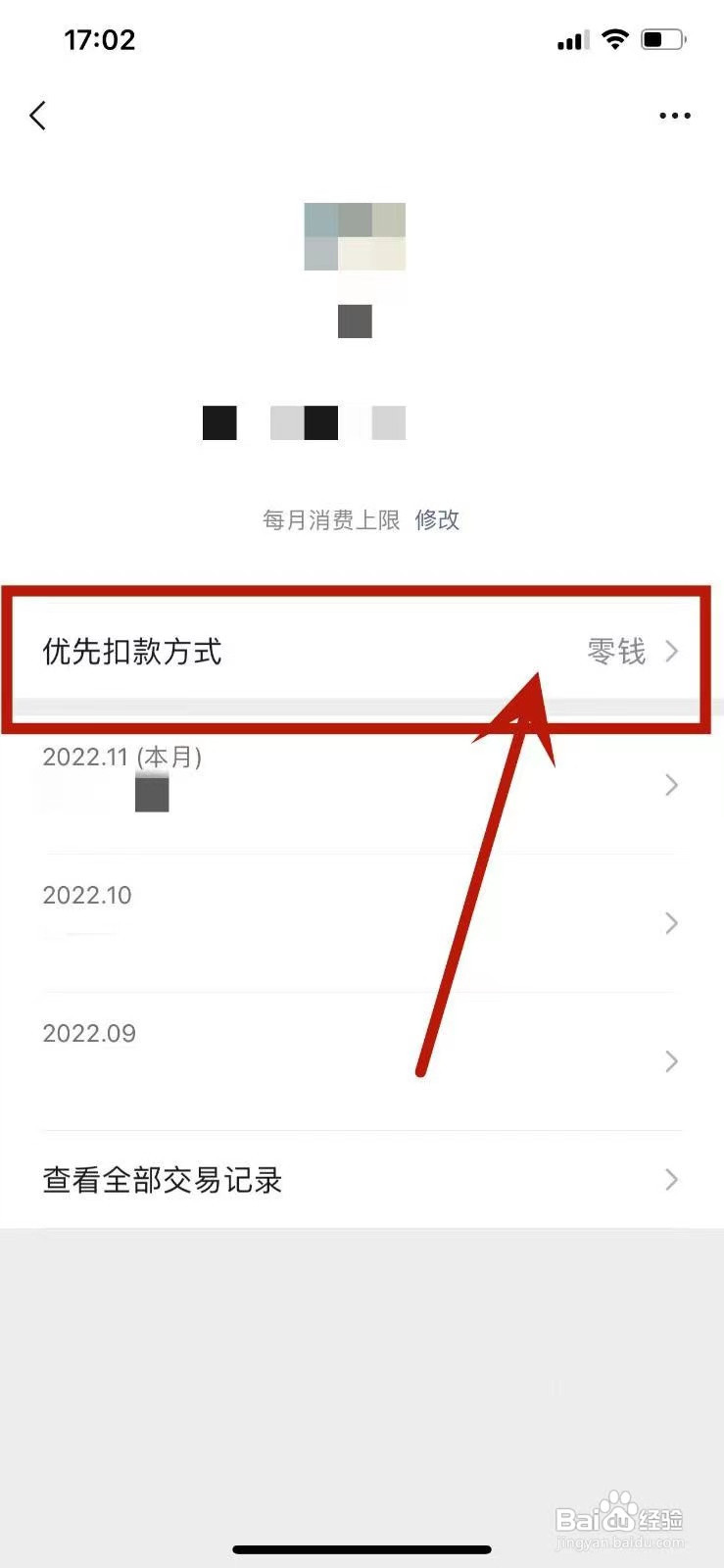724x1568 pixels.
Task: Expand the 2022.09 monthly record
Action: point(361,1060)
